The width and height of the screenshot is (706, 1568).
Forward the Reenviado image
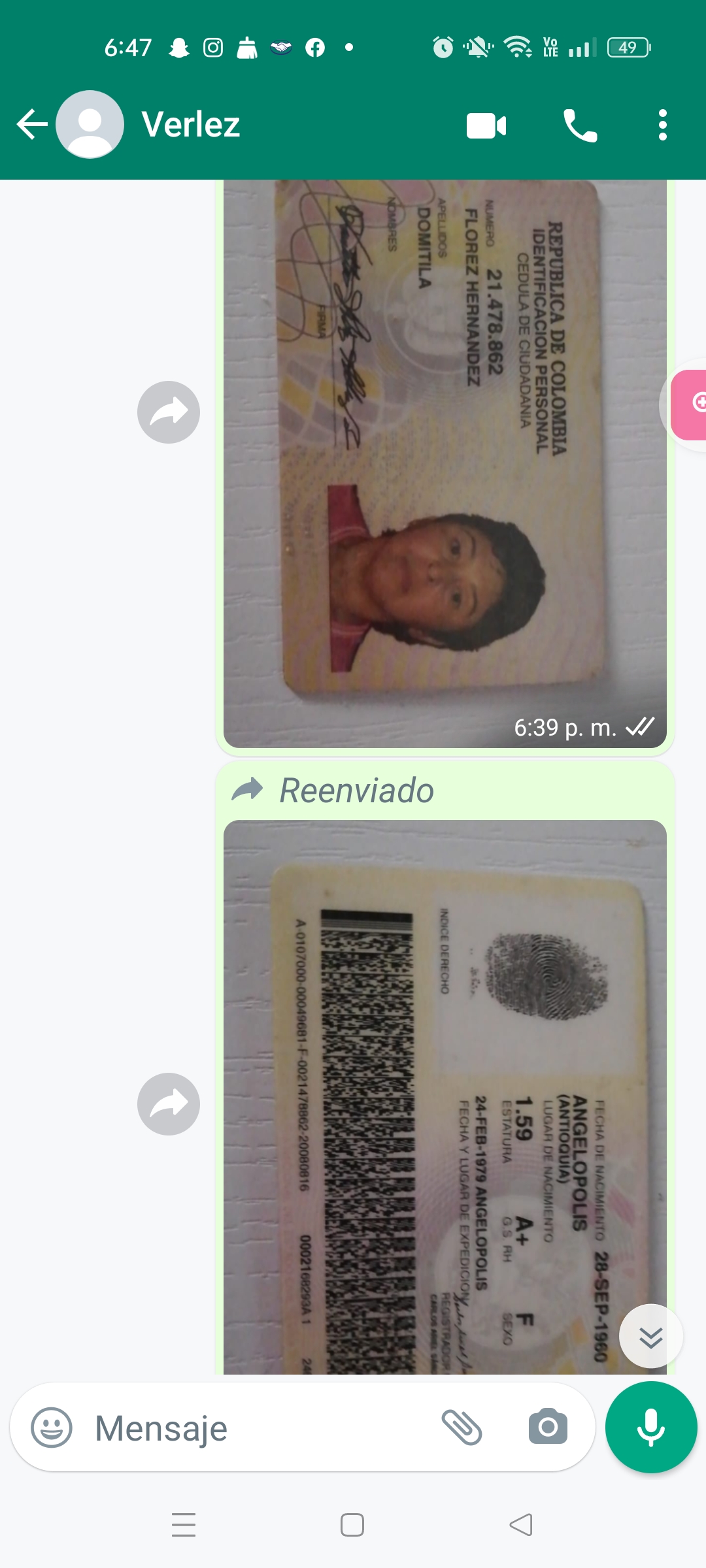click(169, 1104)
